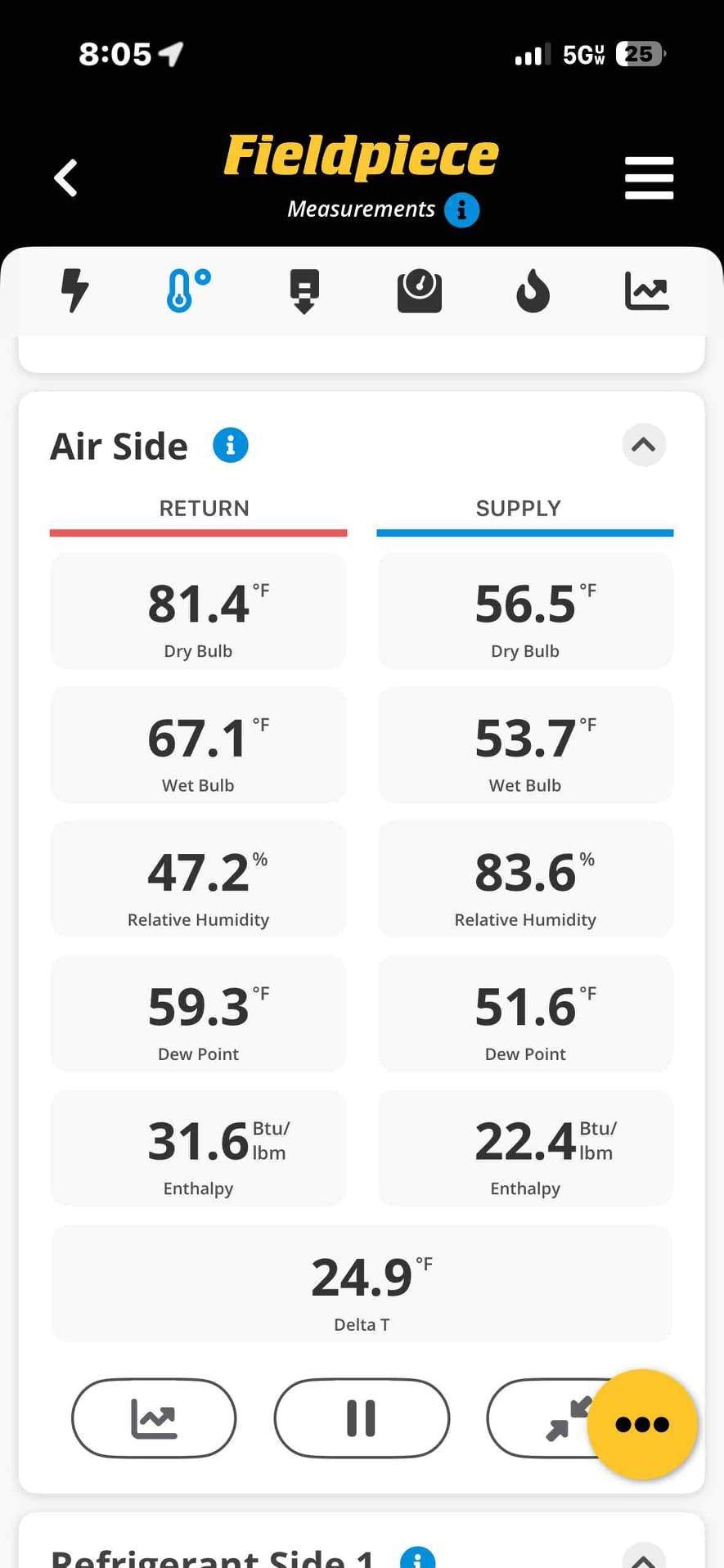Collapse the Air Side section
This screenshot has width=724, height=1568.
644,445
